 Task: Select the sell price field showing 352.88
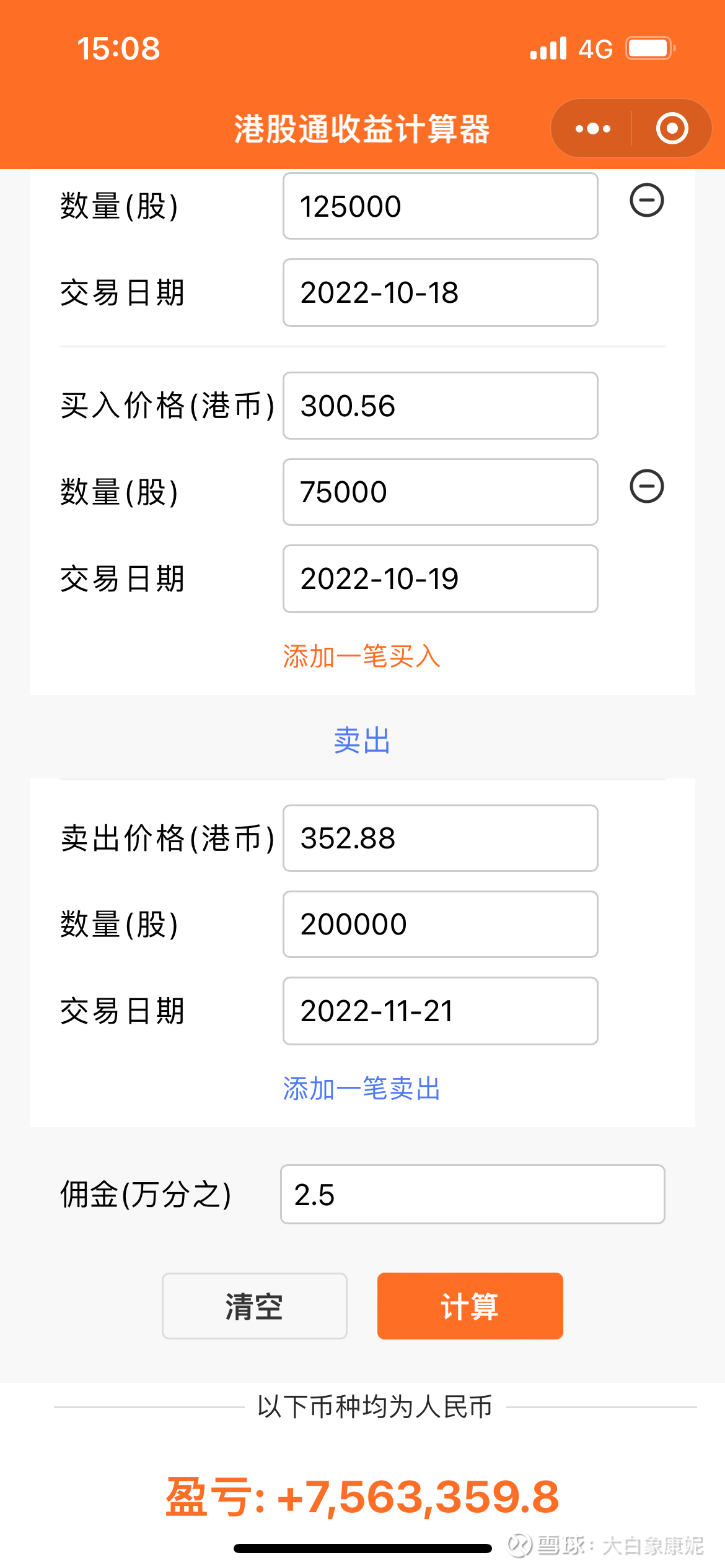click(x=440, y=838)
